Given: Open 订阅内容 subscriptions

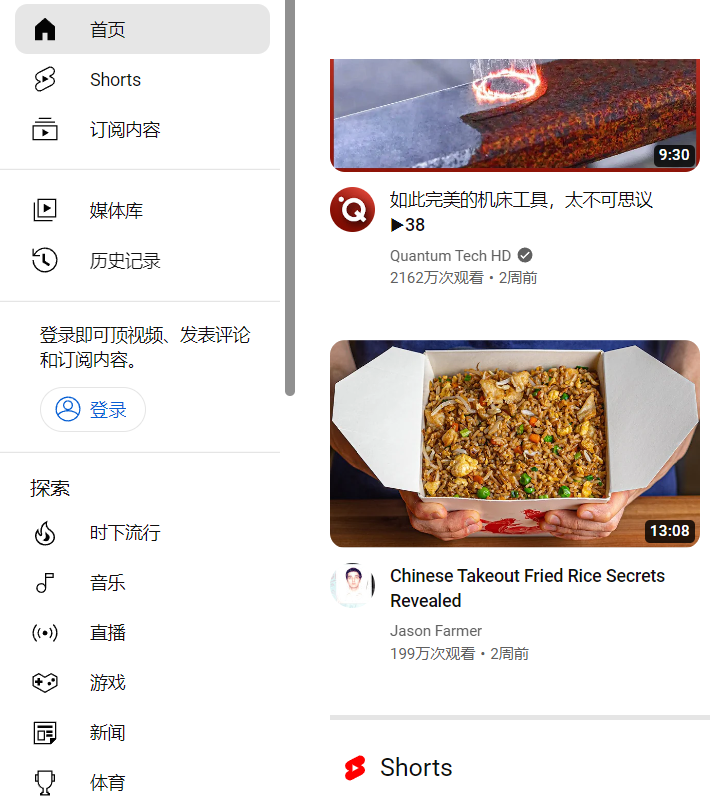Looking at the screenshot, I should coord(142,130).
